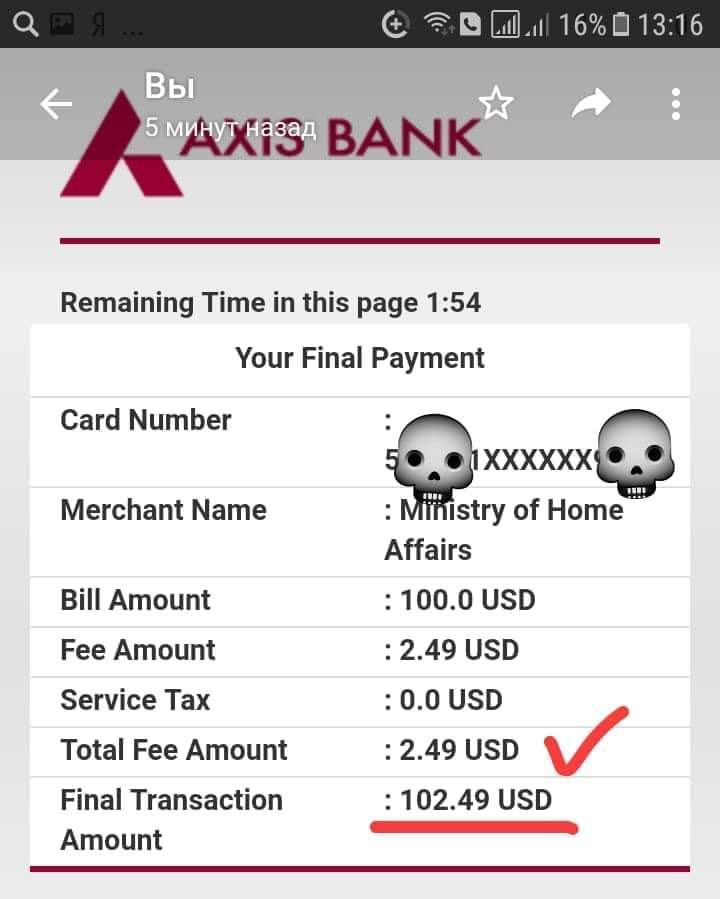
Task: Star this image as favorite
Action: coord(496,103)
